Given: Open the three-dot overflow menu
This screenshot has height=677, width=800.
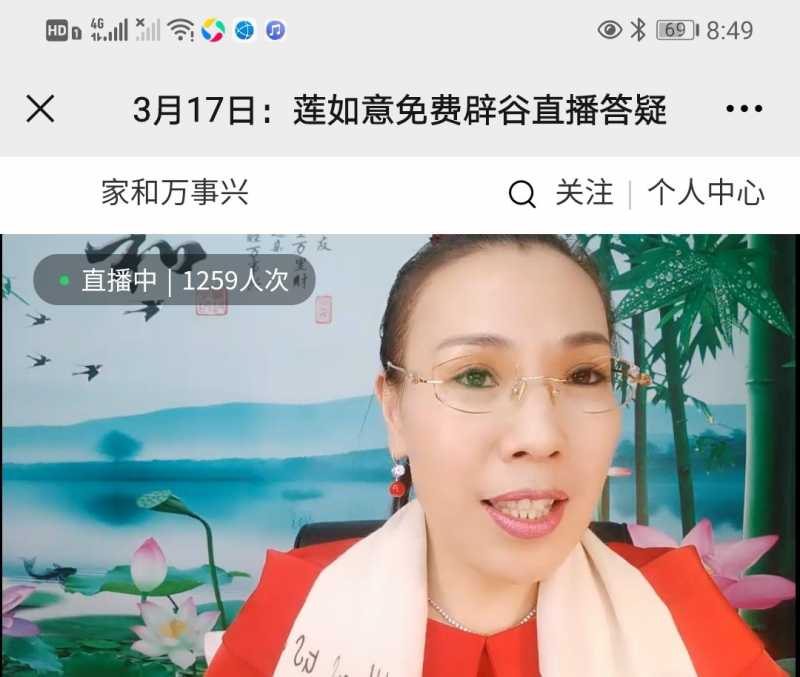Looking at the screenshot, I should [x=744, y=109].
